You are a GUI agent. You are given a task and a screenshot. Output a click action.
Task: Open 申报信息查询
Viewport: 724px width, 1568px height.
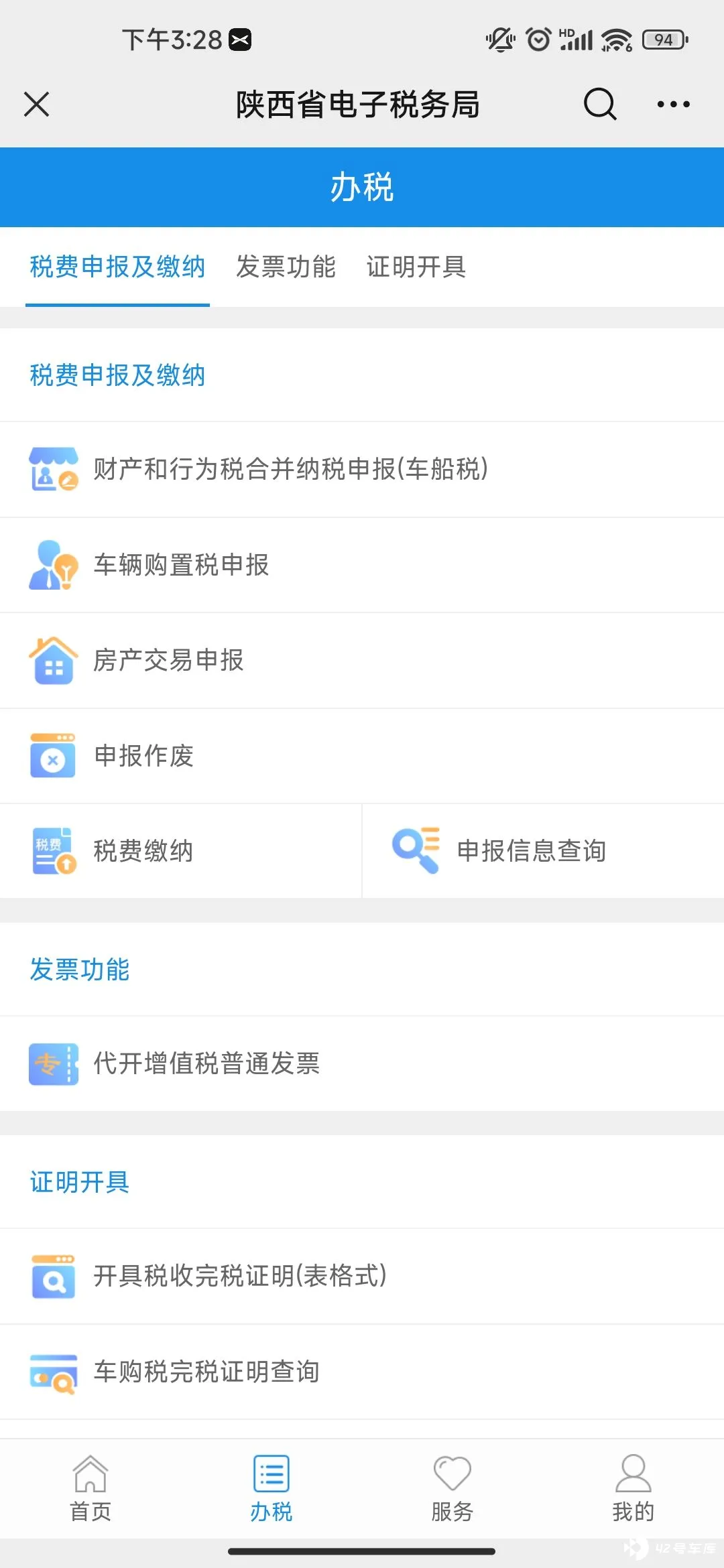[544, 851]
